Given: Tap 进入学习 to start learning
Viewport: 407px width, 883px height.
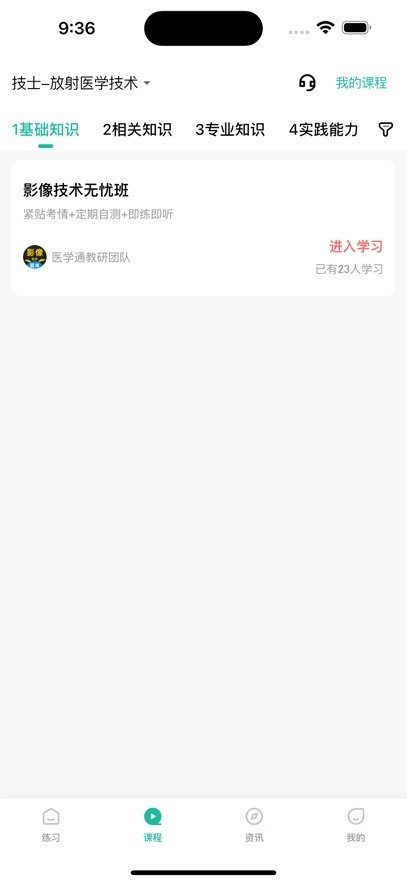Looking at the screenshot, I should point(356,247).
